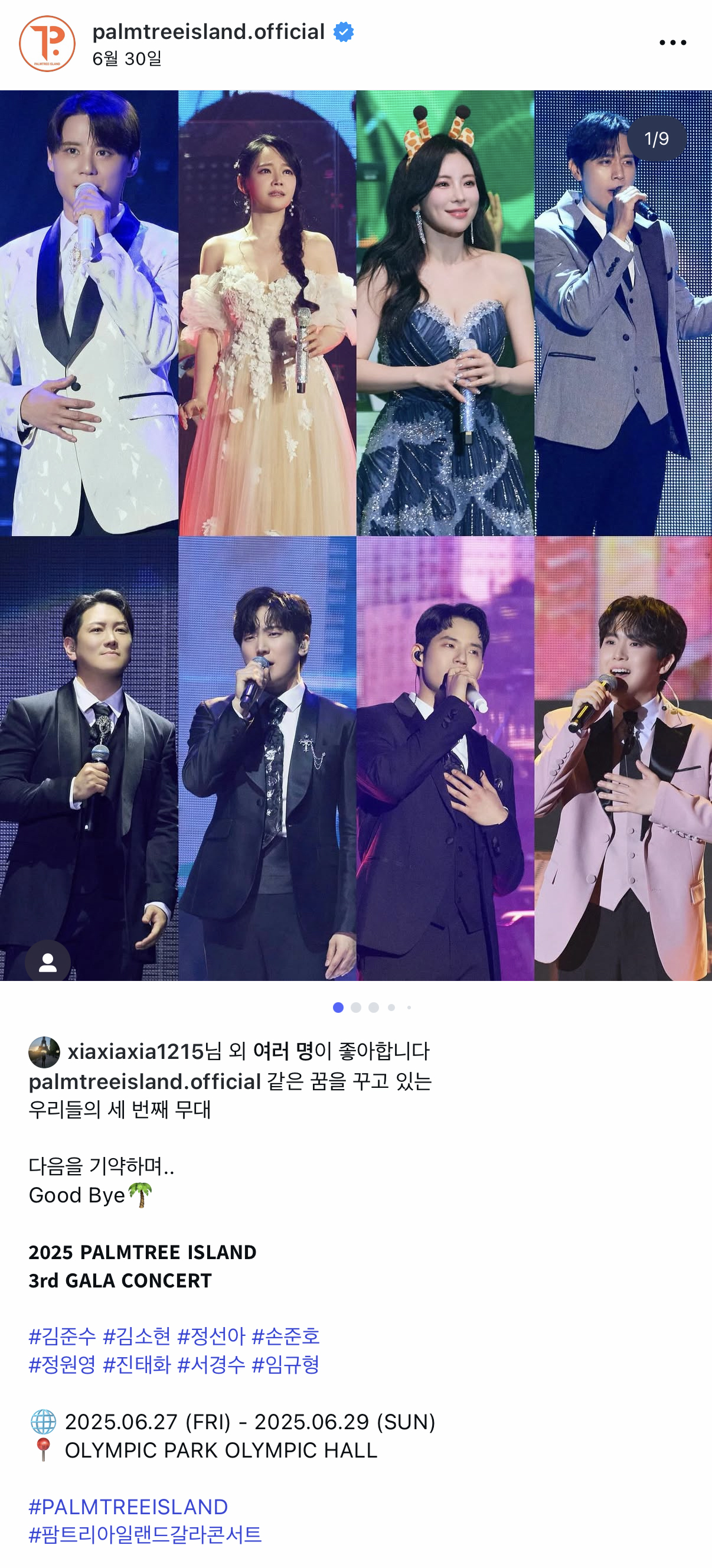Open the #임규형 hashtag

coord(285,1364)
